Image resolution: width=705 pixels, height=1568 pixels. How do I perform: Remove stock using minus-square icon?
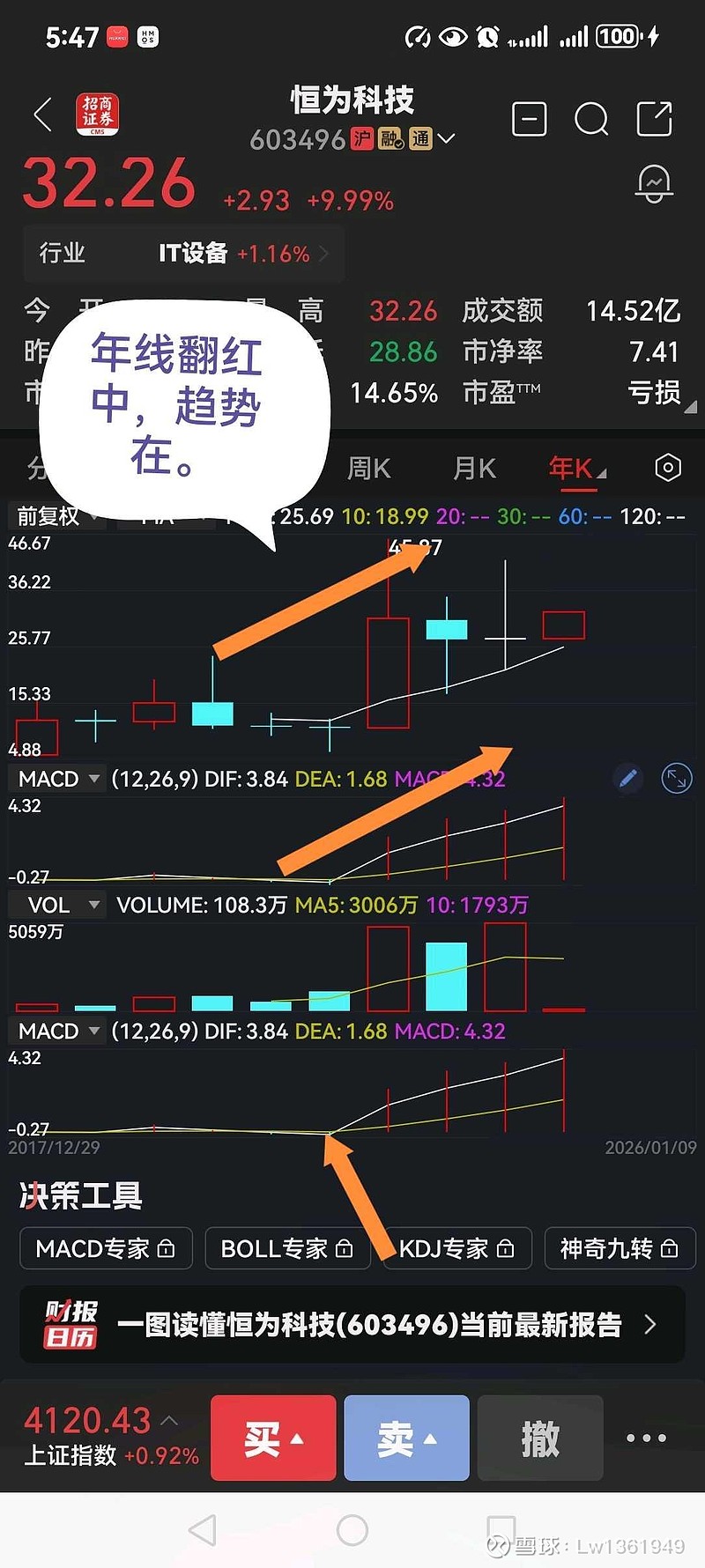[529, 119]
